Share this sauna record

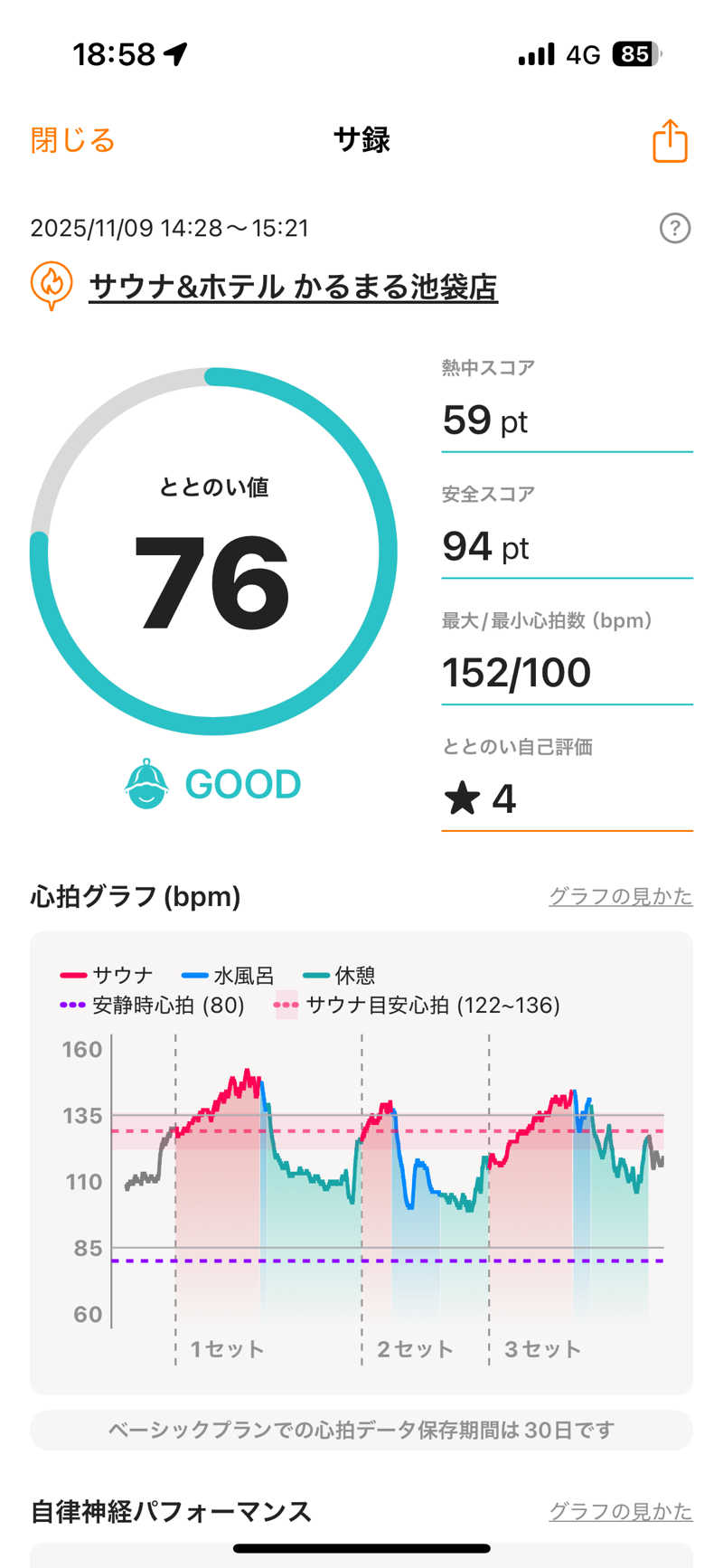pos(670,141)
